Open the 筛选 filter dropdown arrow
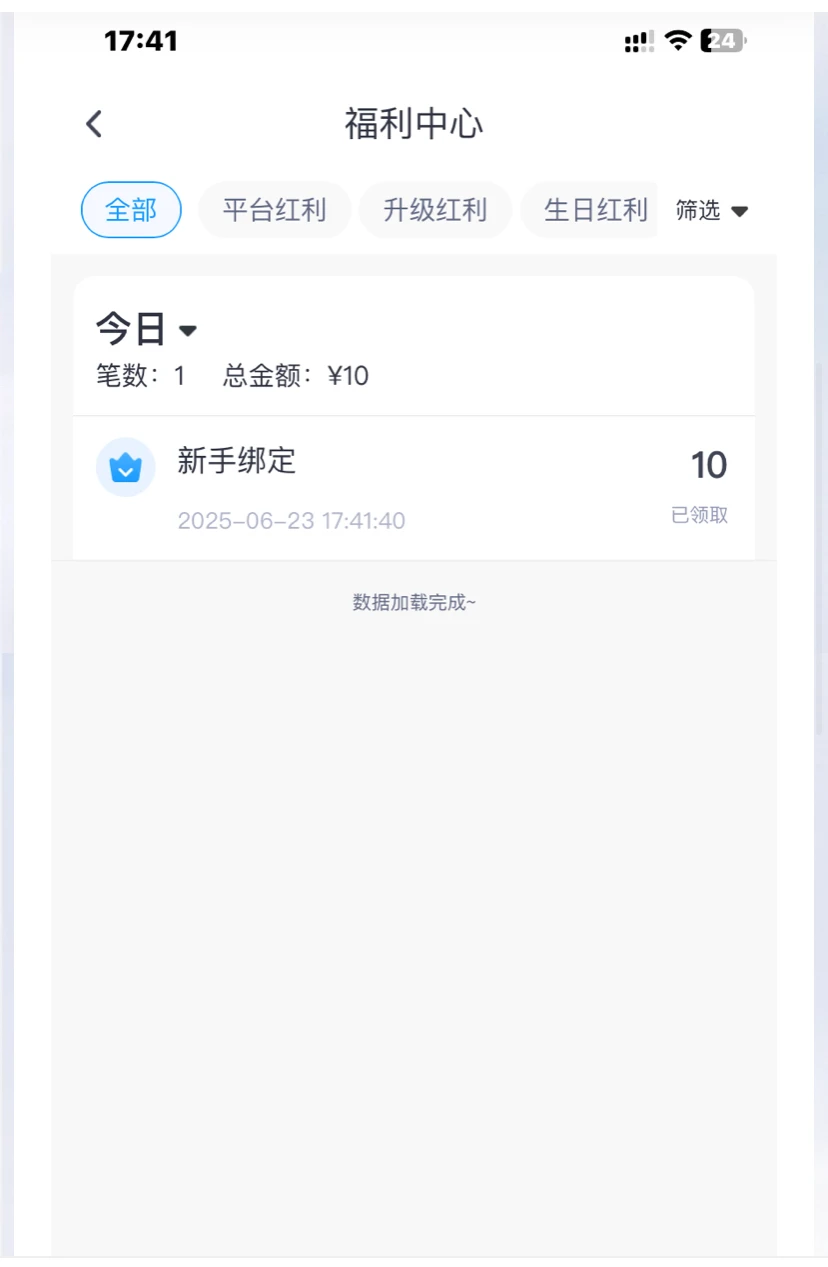828x1267 pixels. click(x=738, y=211)
